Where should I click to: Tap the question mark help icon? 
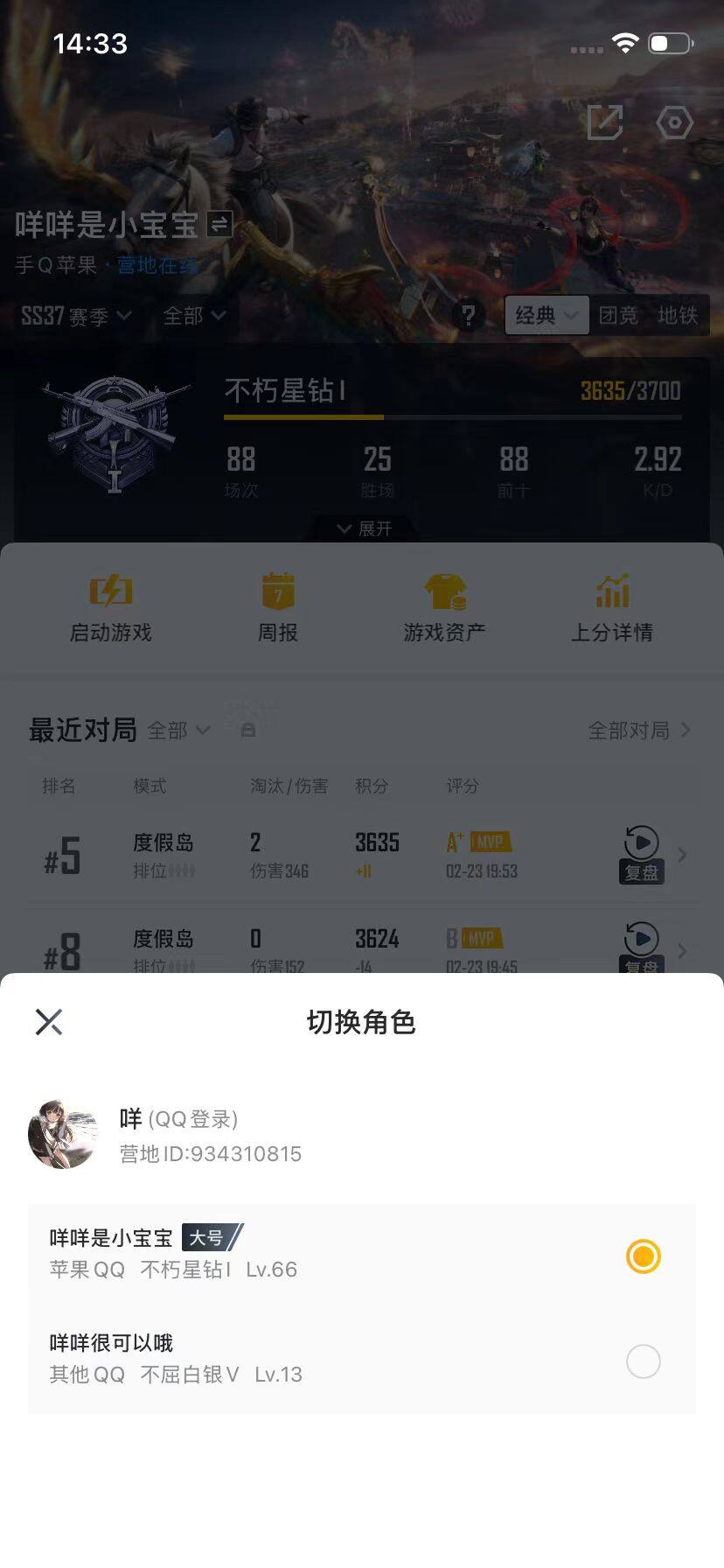[x=470, y=316]
